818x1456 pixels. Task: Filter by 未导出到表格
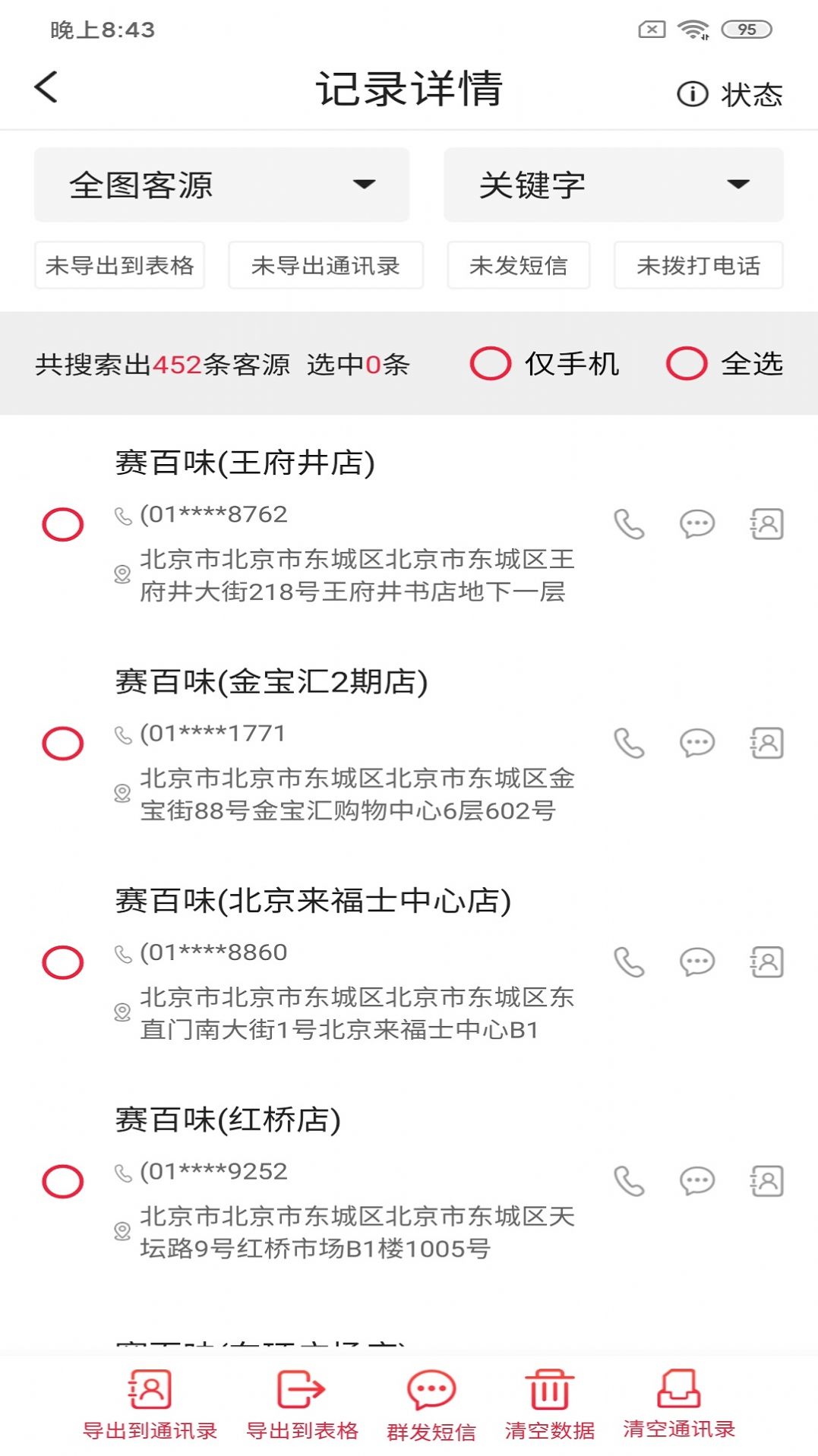click(x=119, y=266)
